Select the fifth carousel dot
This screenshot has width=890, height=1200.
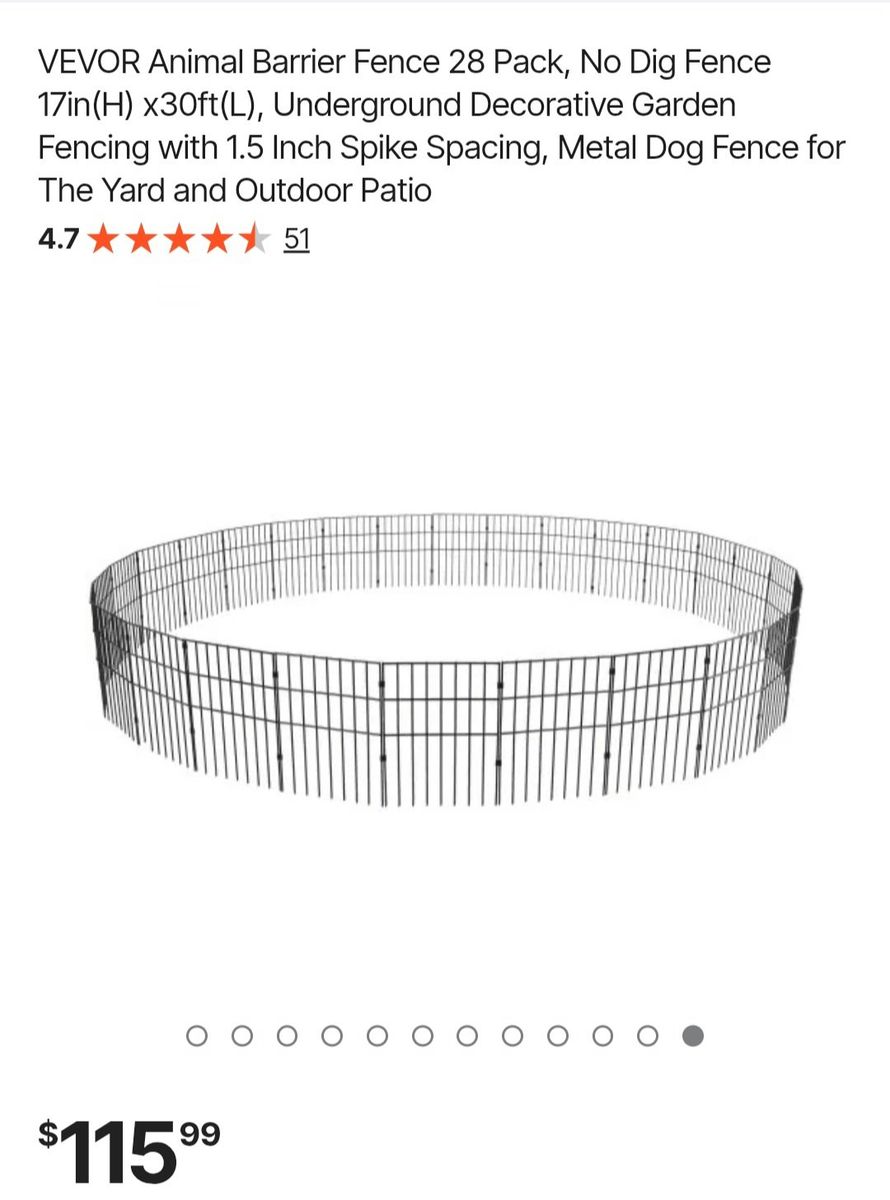(x=377, y=1036)
